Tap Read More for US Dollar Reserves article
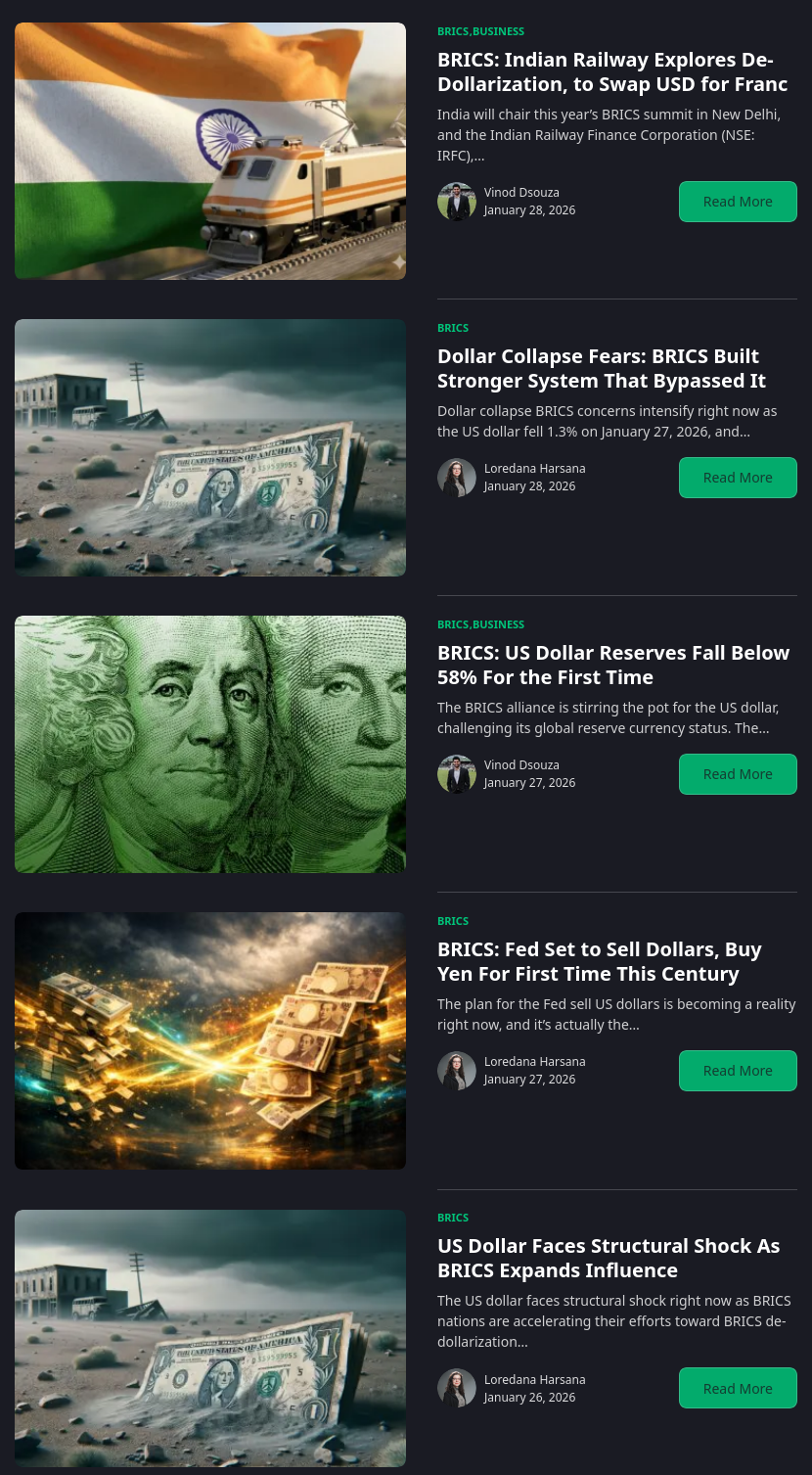The image size is (812, 1475). coord(738,774)
